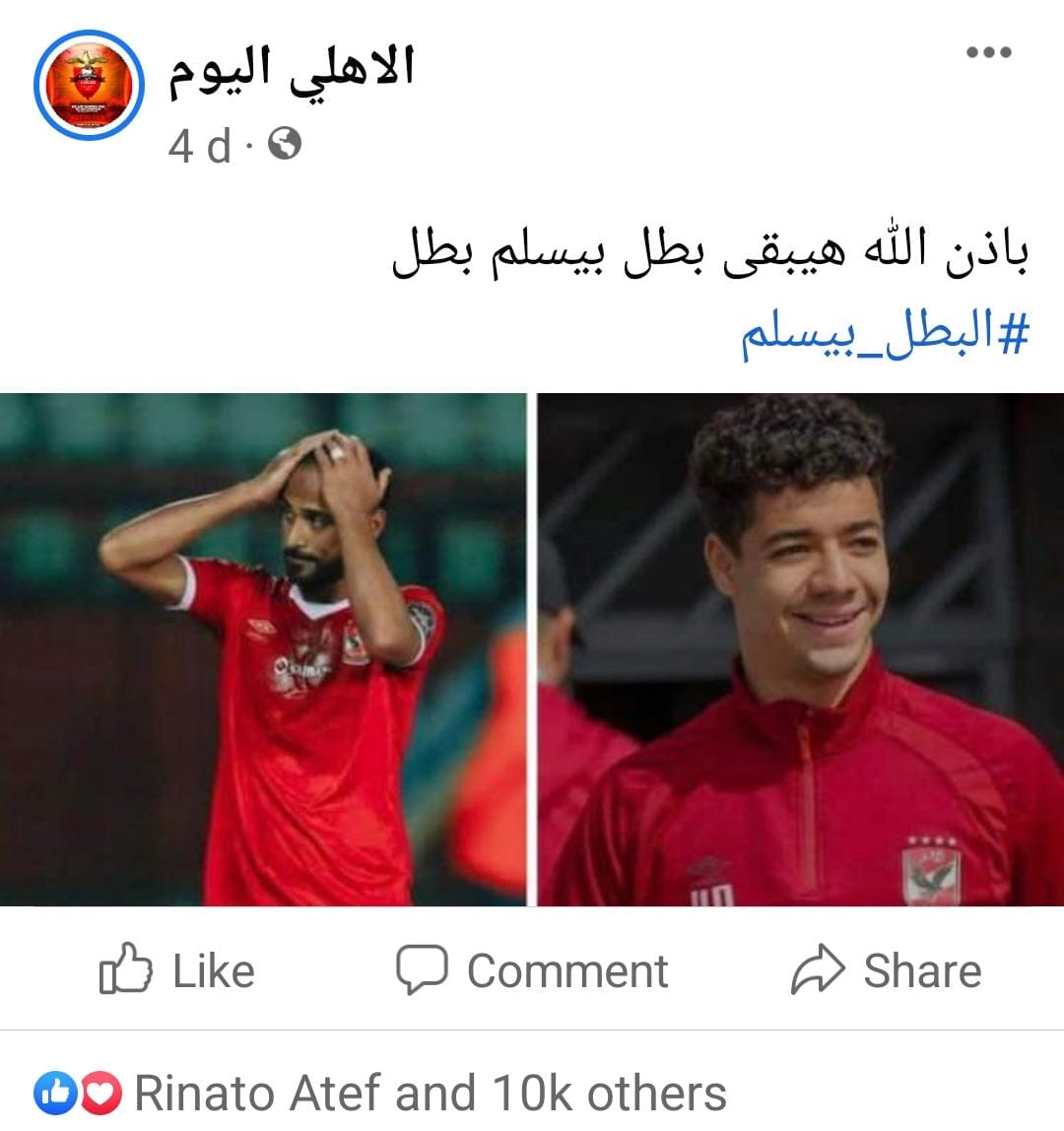Open the three-dot post options menu
This screenshot has width=1064, height=1131.
988,52
